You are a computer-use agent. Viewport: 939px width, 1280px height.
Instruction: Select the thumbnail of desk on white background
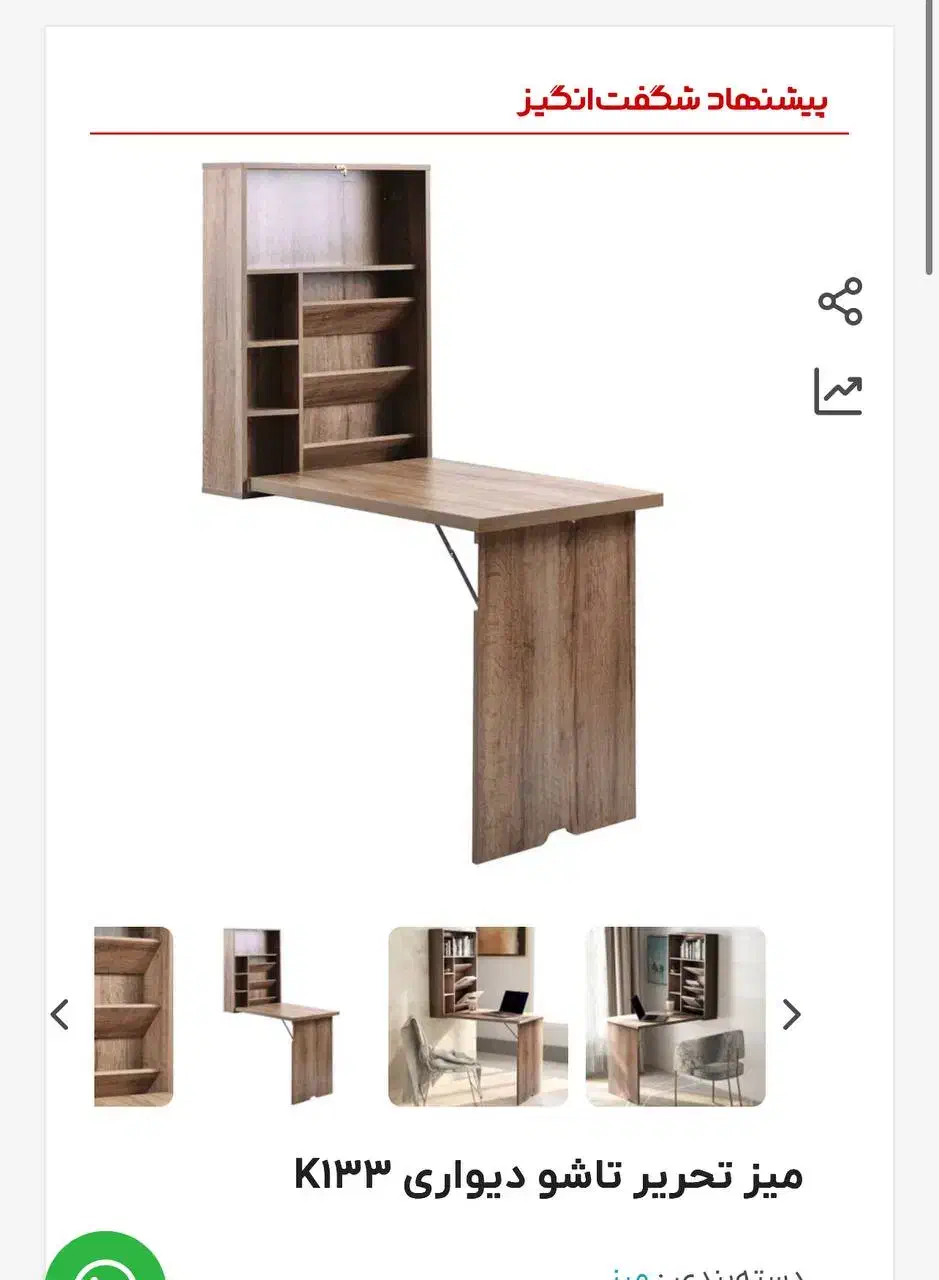click(x=281, y=1016)
